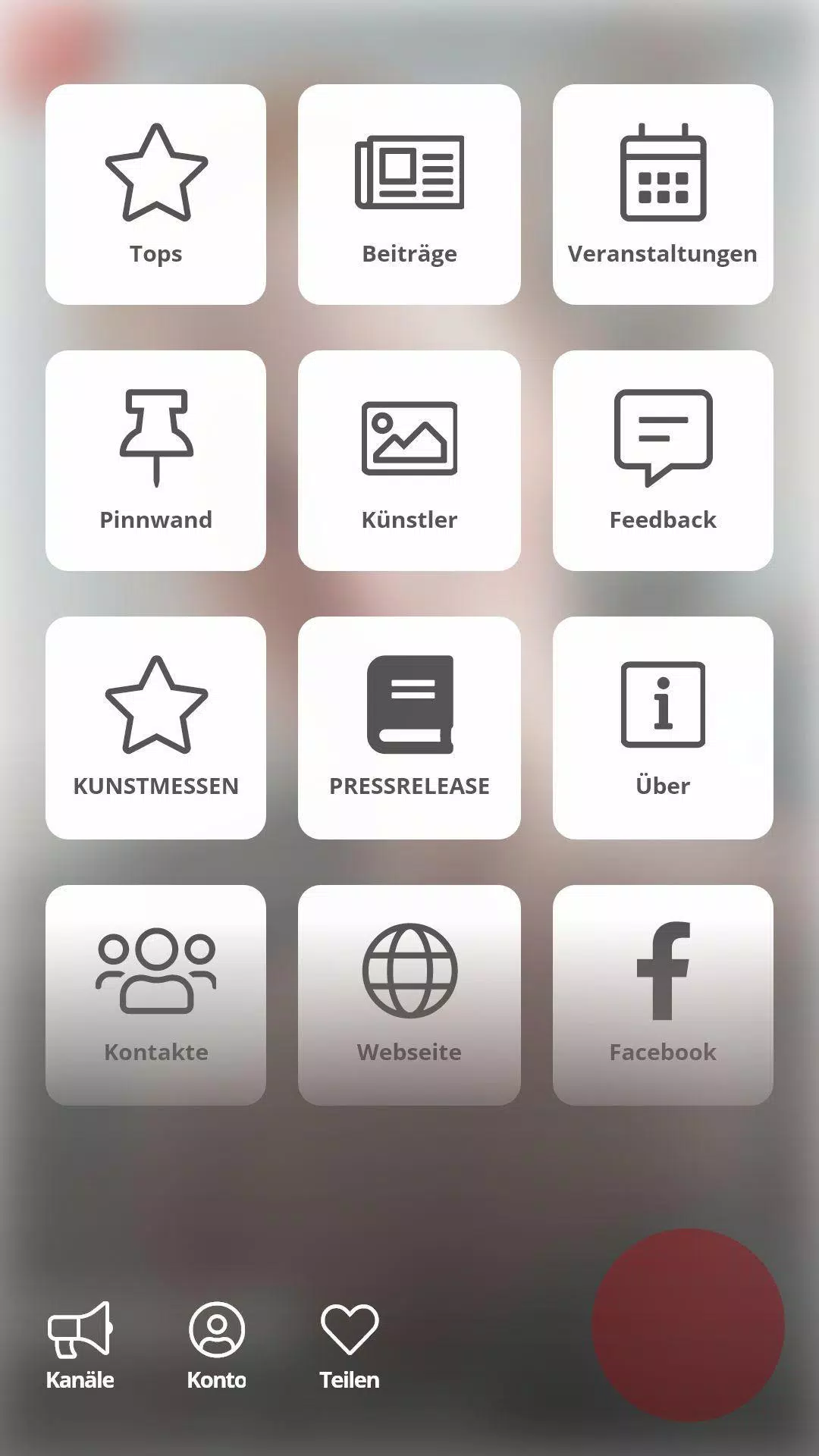Viewport: 819px width, 1456px height.
Task: Open the Tops tile
Action: coord(155,194)
